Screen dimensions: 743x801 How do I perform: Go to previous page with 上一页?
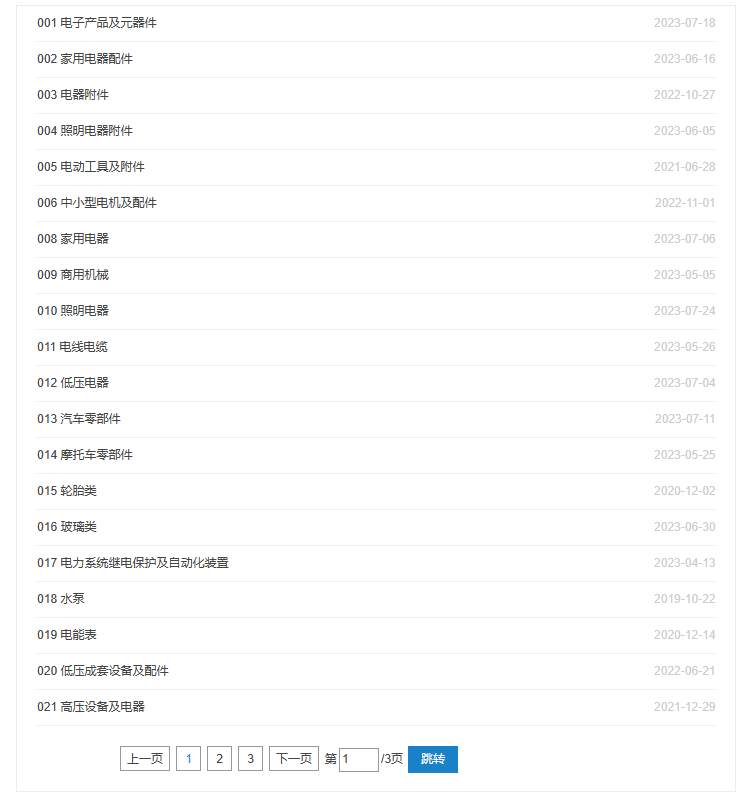145,759
